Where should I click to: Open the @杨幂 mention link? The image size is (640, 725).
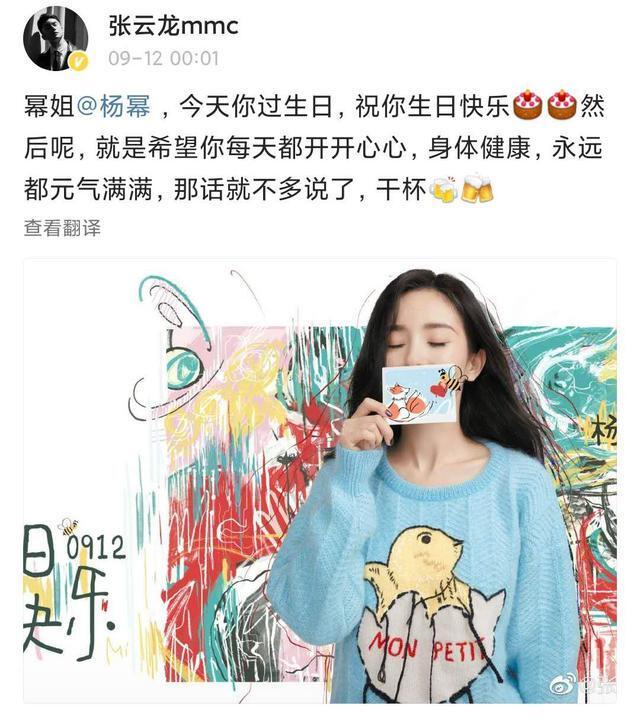point(113,105)
